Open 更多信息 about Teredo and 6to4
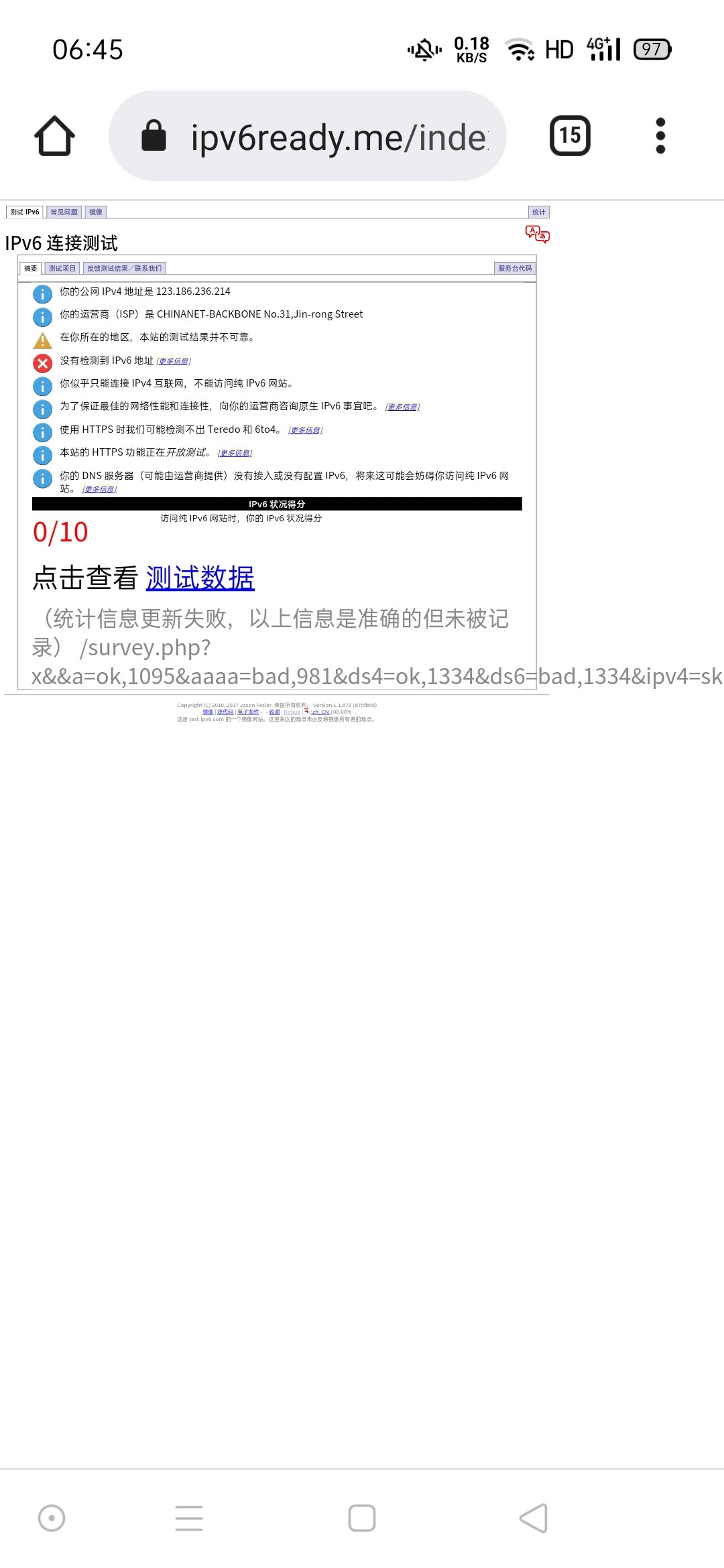The image size is (724, 1568). [x=306, y=430]
